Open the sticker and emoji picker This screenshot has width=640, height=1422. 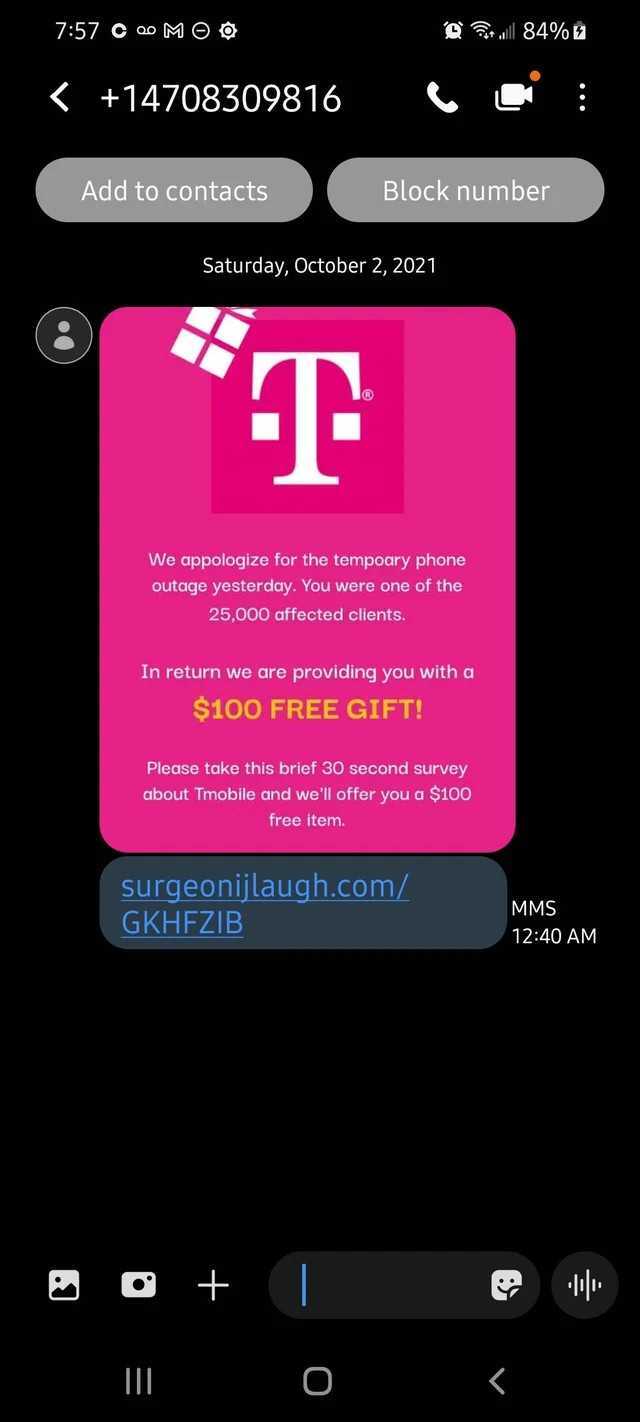[507, 1285]
